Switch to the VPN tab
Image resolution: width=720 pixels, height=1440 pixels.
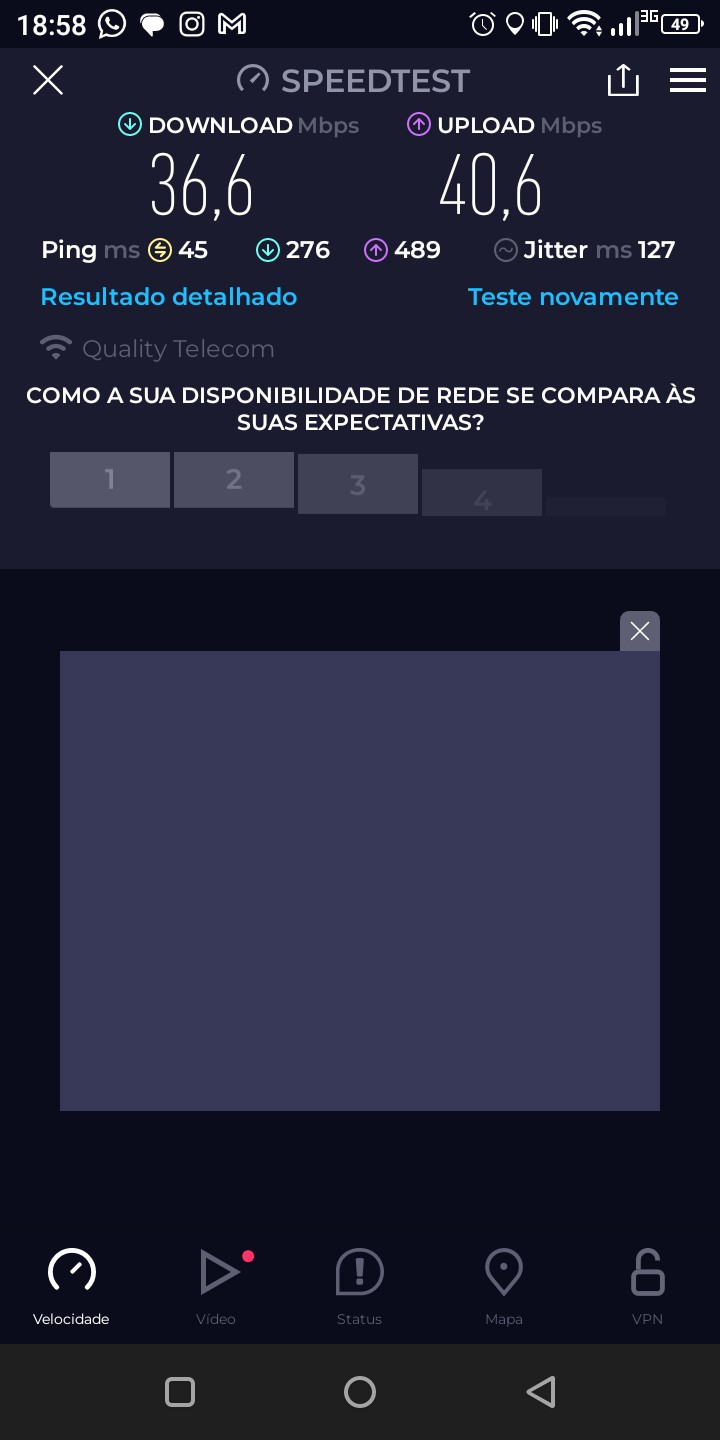click(647, 1287)
